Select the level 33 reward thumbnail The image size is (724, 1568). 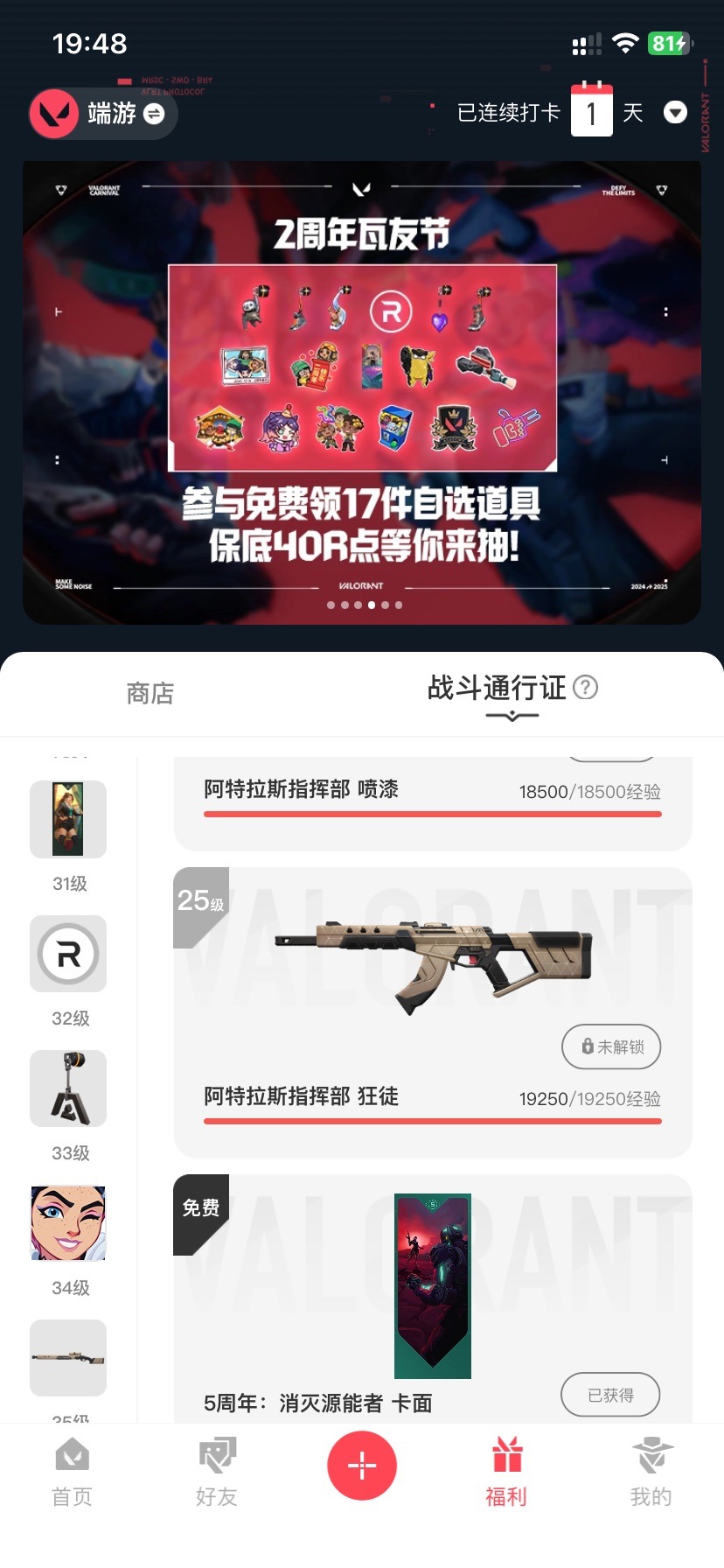(x=68, y=1088)
